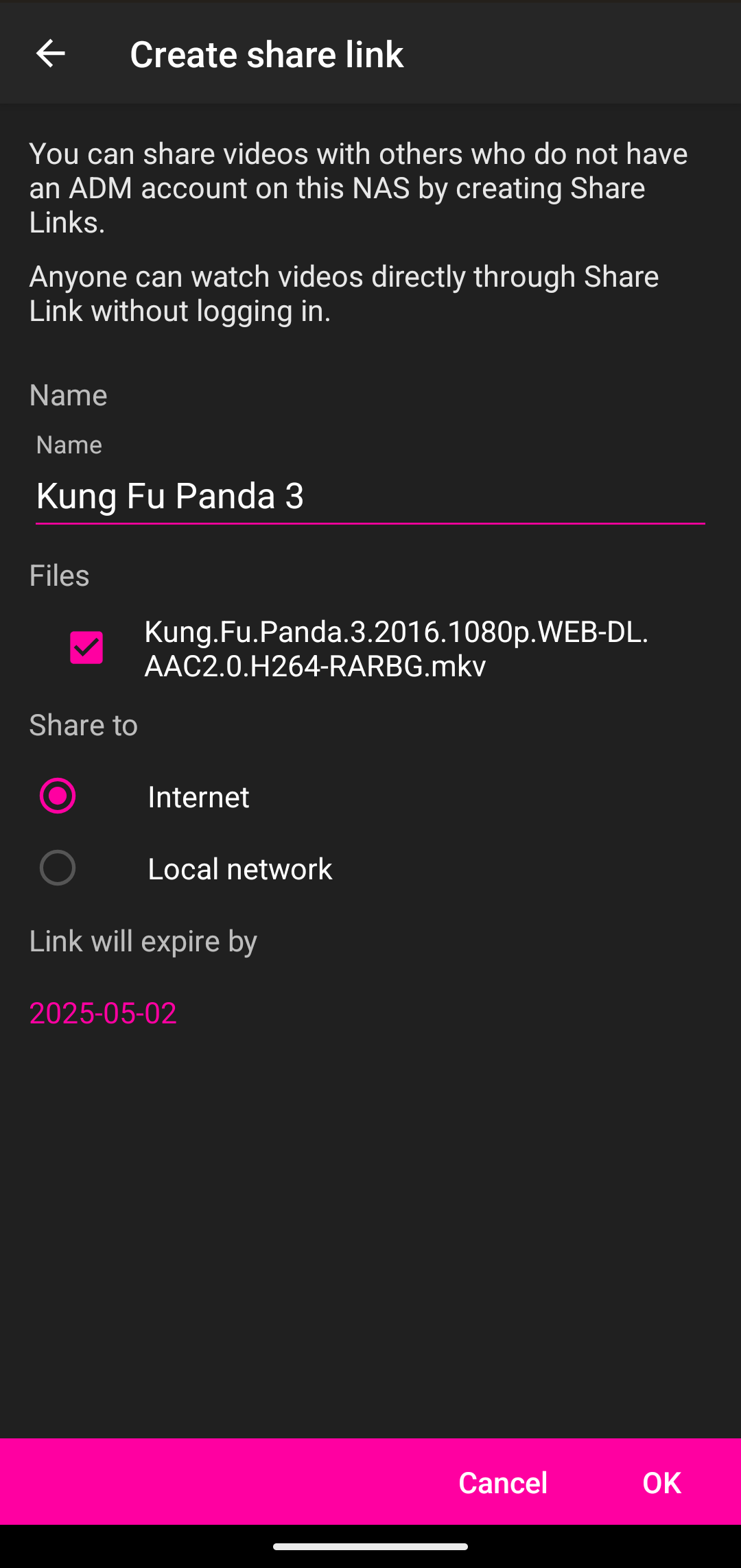Confirm share link with OK
The width and height of the screenshot is (741, 1568).
coord(661,1483)
